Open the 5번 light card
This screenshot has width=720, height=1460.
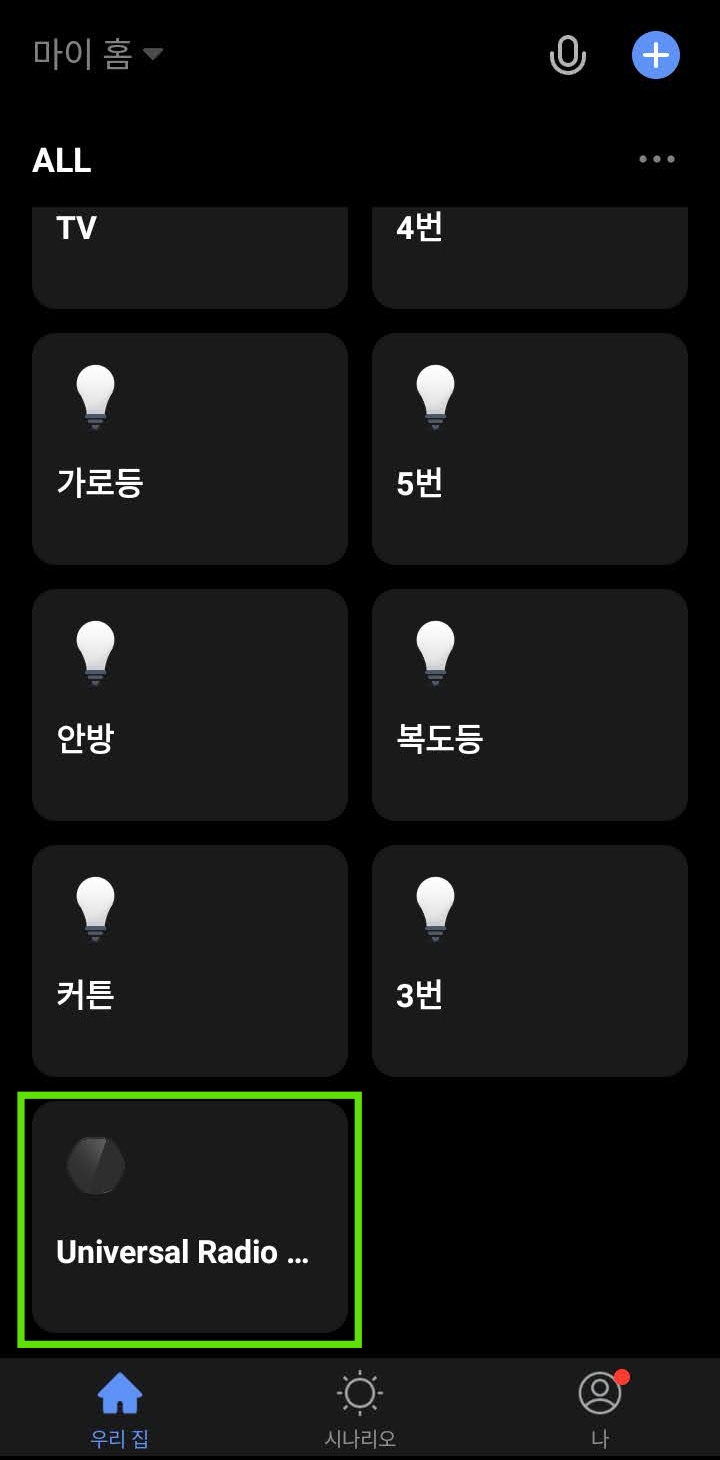(x=530, y=449)
